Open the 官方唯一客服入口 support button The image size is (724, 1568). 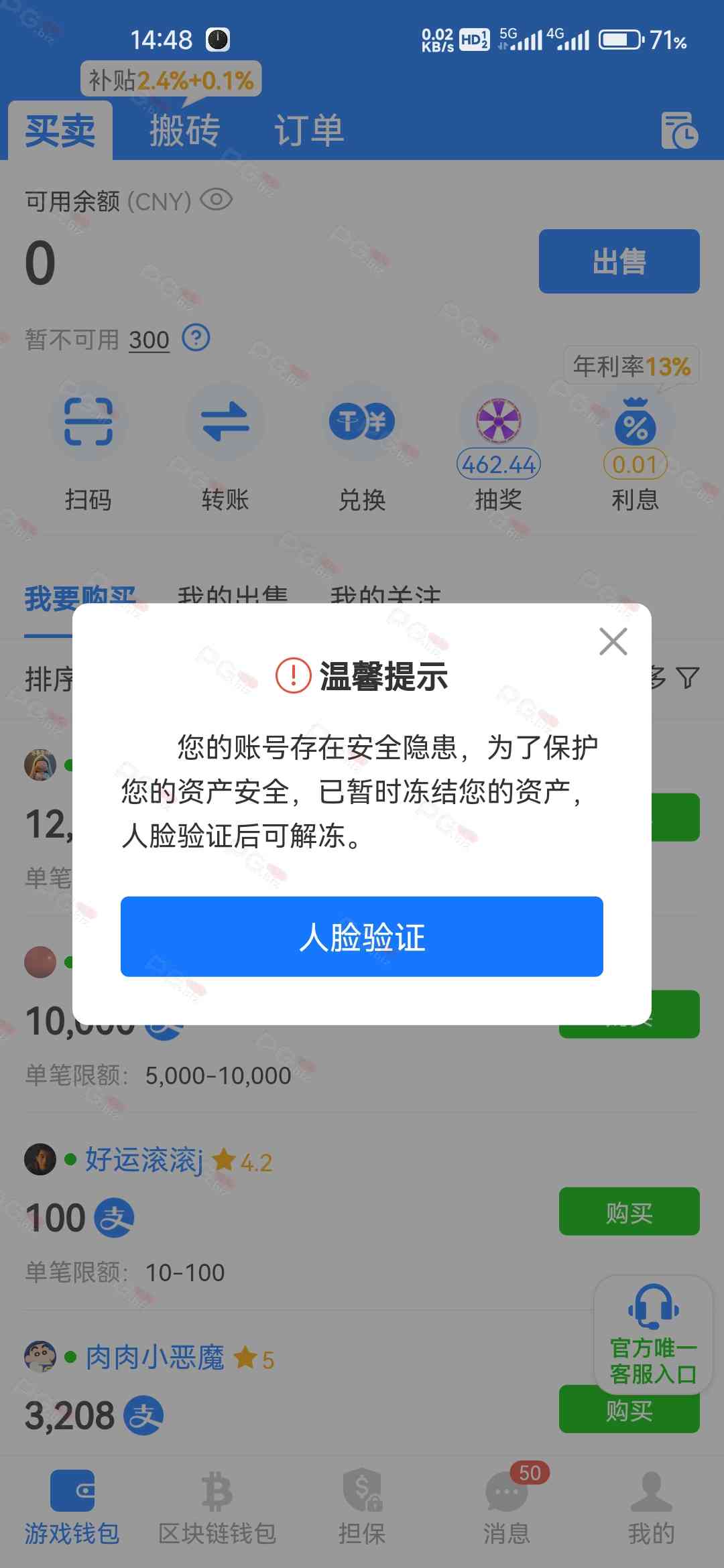point(654,1334)
